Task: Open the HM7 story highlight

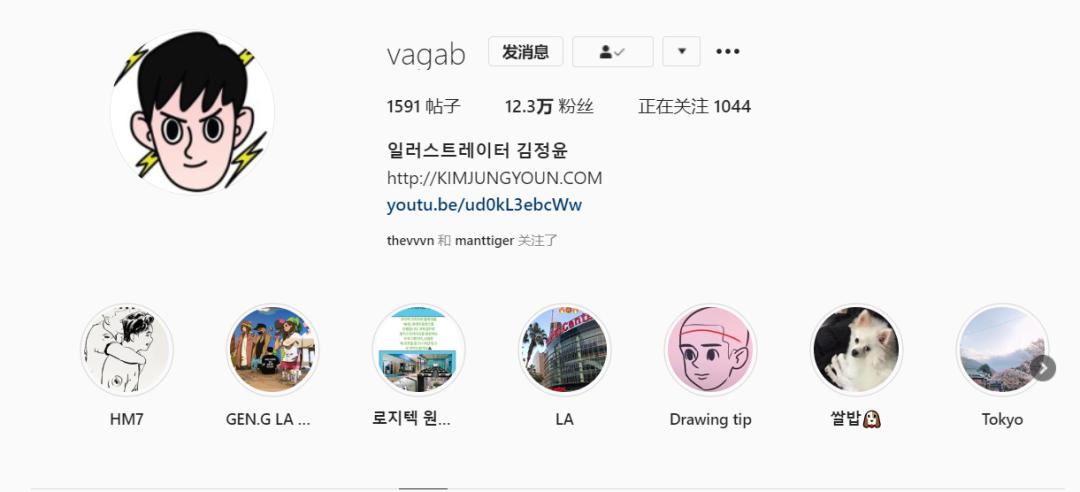Action: pos(127,350)
